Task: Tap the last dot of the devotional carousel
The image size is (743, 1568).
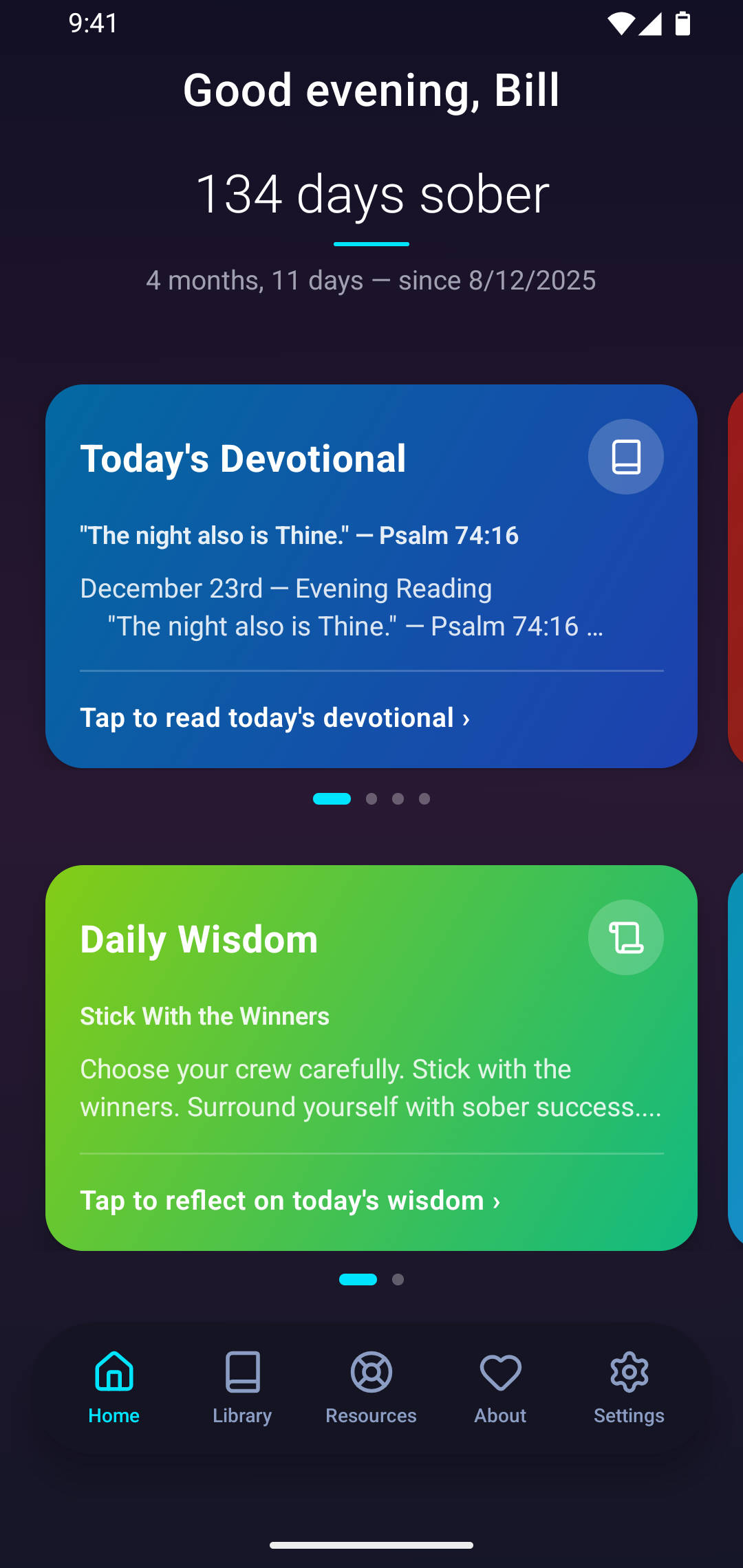Action: [x=424, y=798]
